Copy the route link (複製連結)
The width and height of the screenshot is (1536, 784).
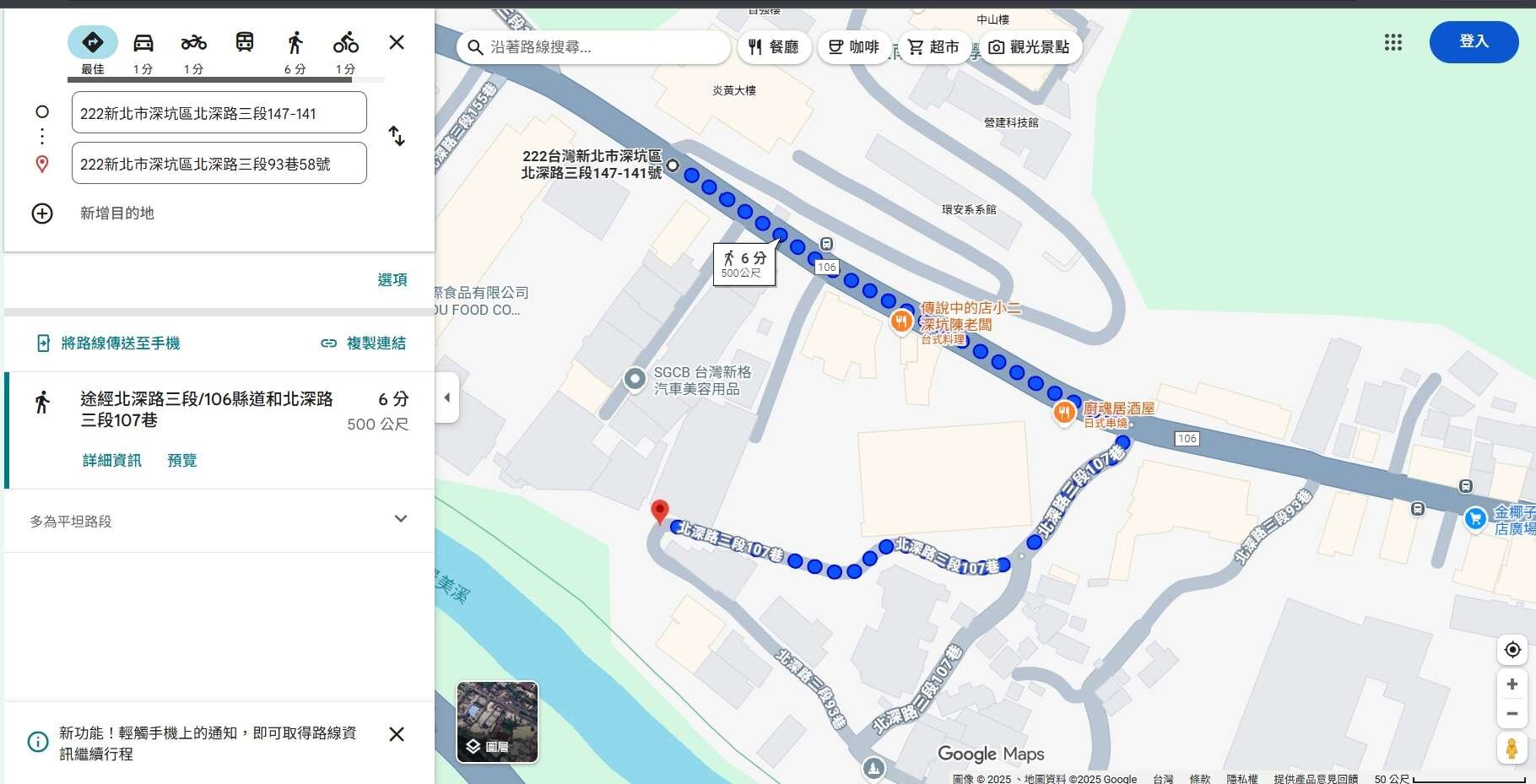(364, 343)
